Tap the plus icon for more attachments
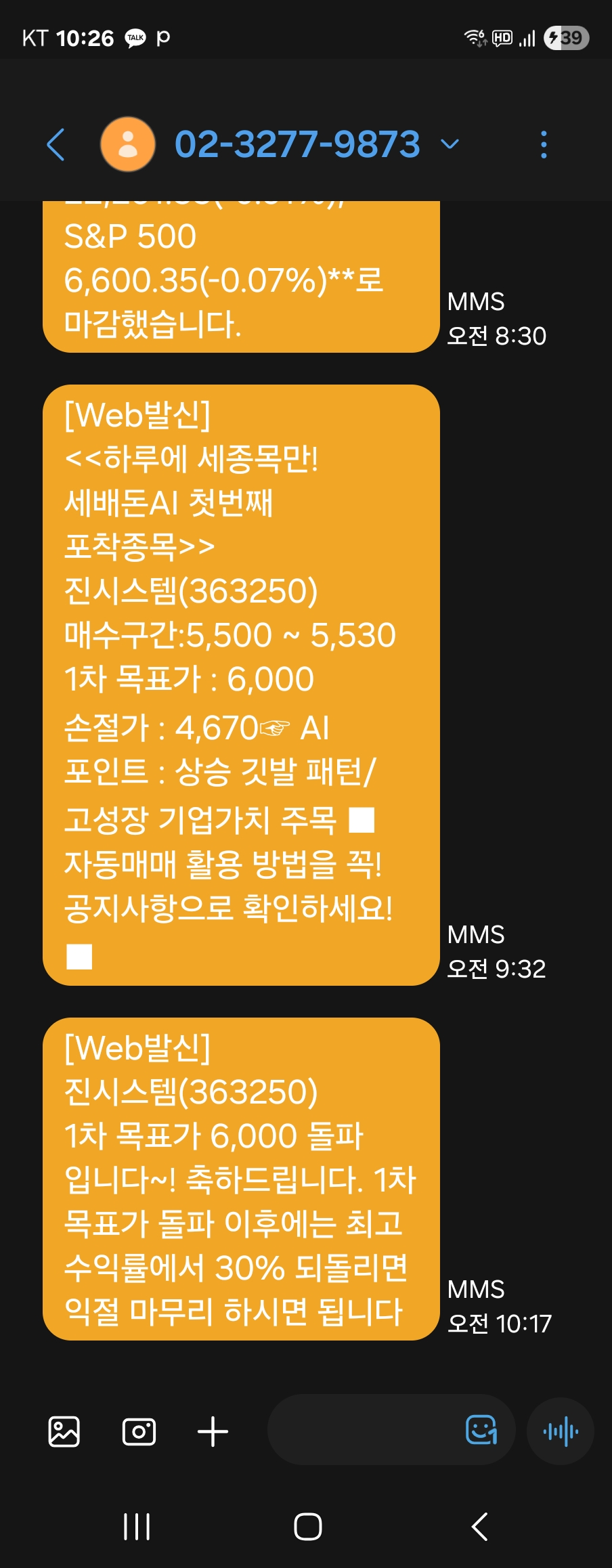Screen dimensions: 612x1568 (213, 1431)
